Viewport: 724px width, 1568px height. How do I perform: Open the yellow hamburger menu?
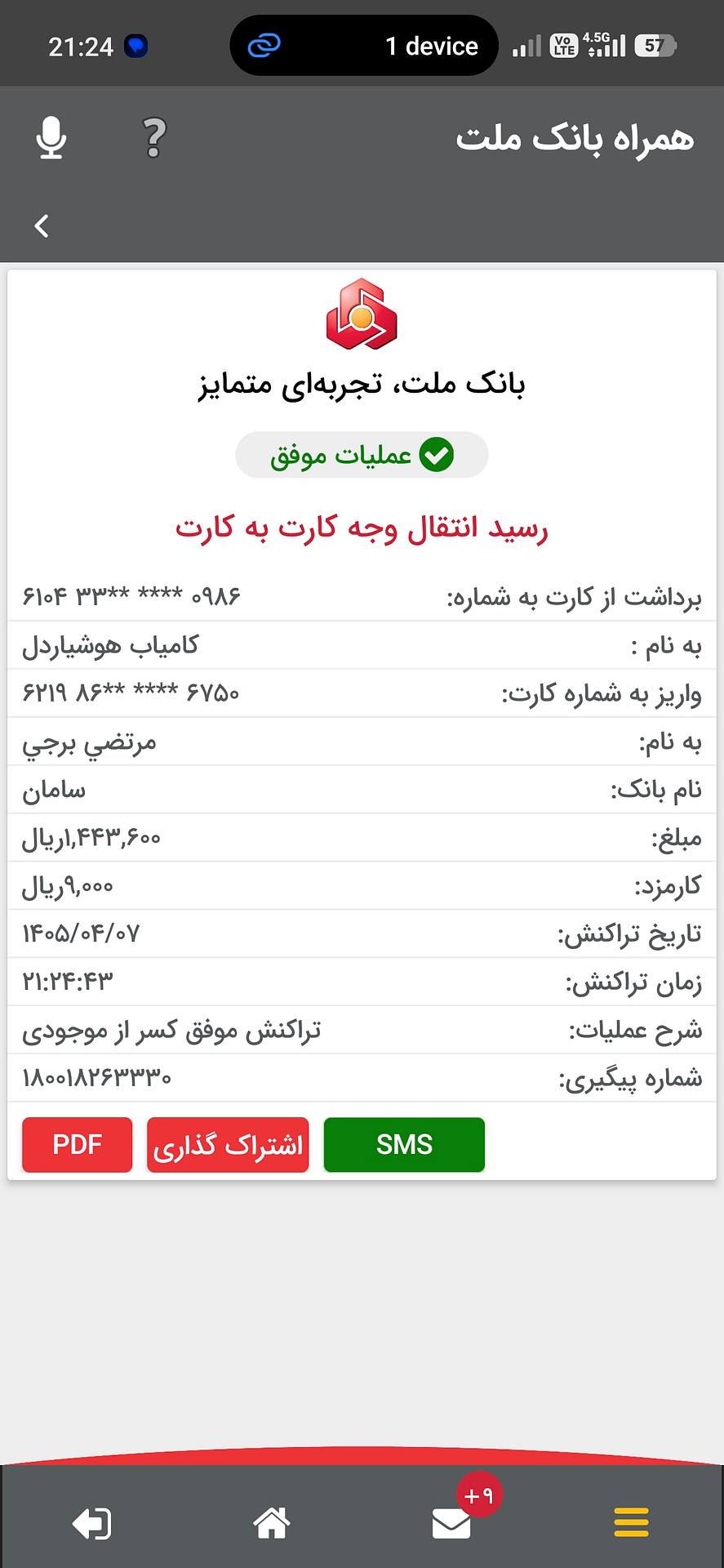point(631,1522)
